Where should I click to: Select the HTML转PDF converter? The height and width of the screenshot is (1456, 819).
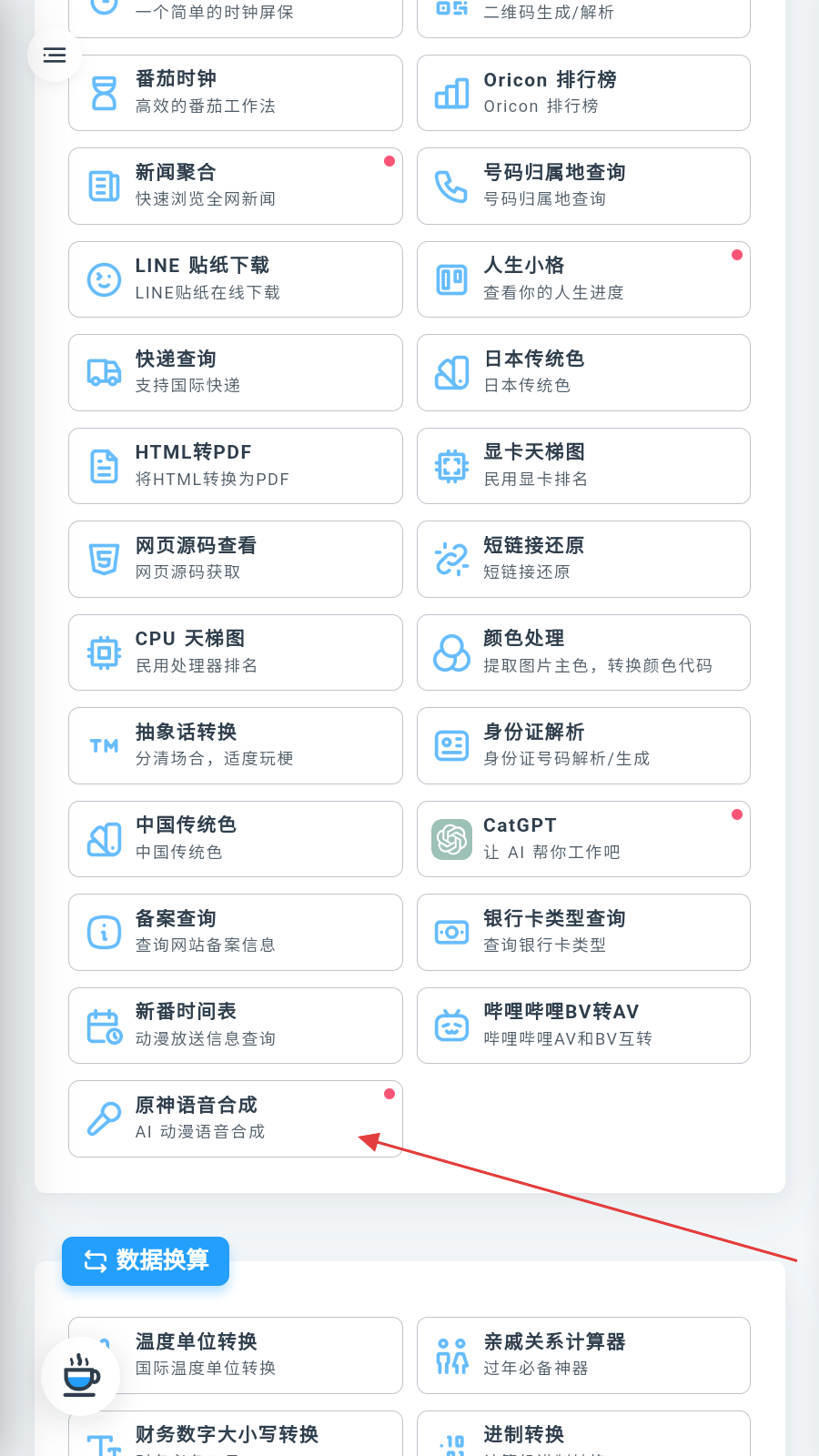pyautogui.click(x=236, y=466)
